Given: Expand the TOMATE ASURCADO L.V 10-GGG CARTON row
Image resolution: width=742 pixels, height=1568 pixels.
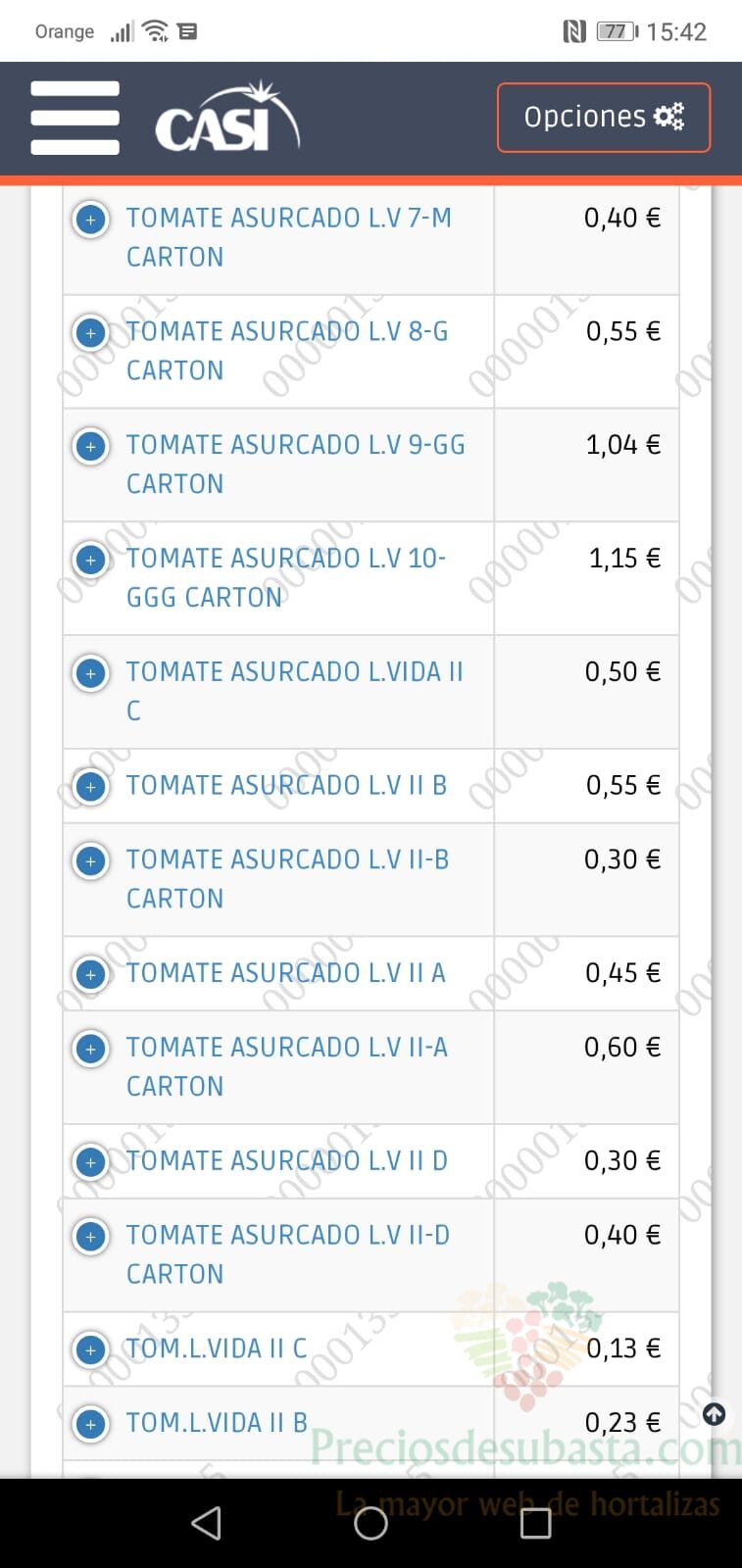Looking at the screenshot, I should (90, 561).
